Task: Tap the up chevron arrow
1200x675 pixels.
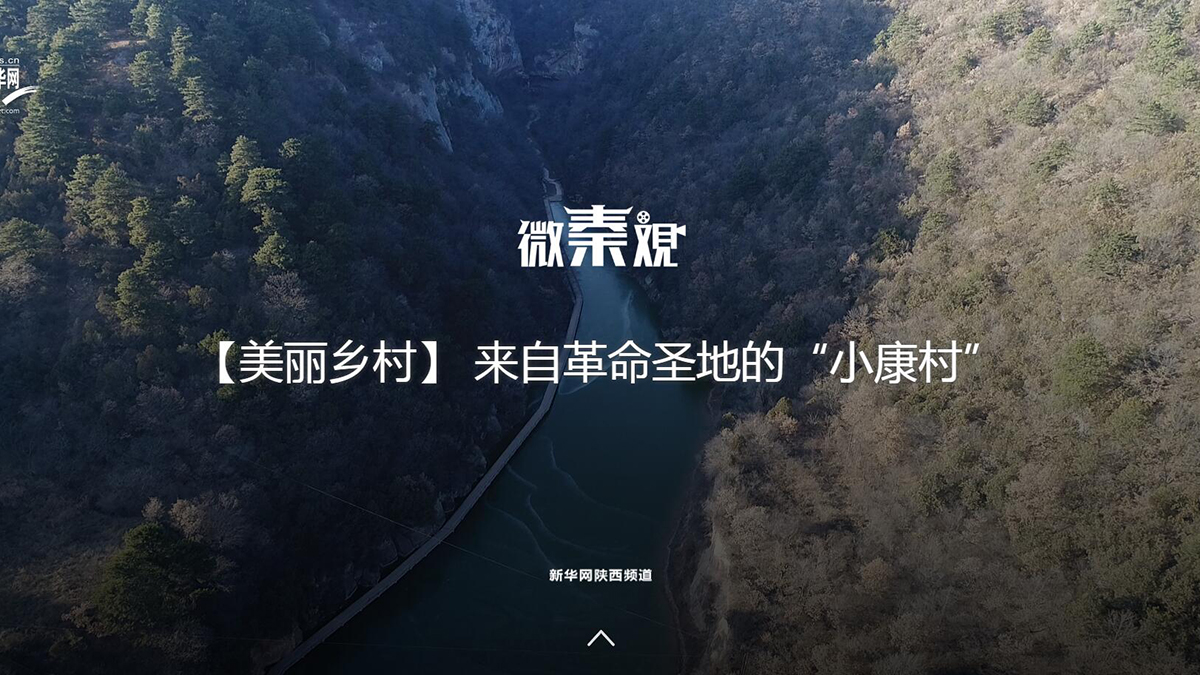Action: [x=600, y=638]
